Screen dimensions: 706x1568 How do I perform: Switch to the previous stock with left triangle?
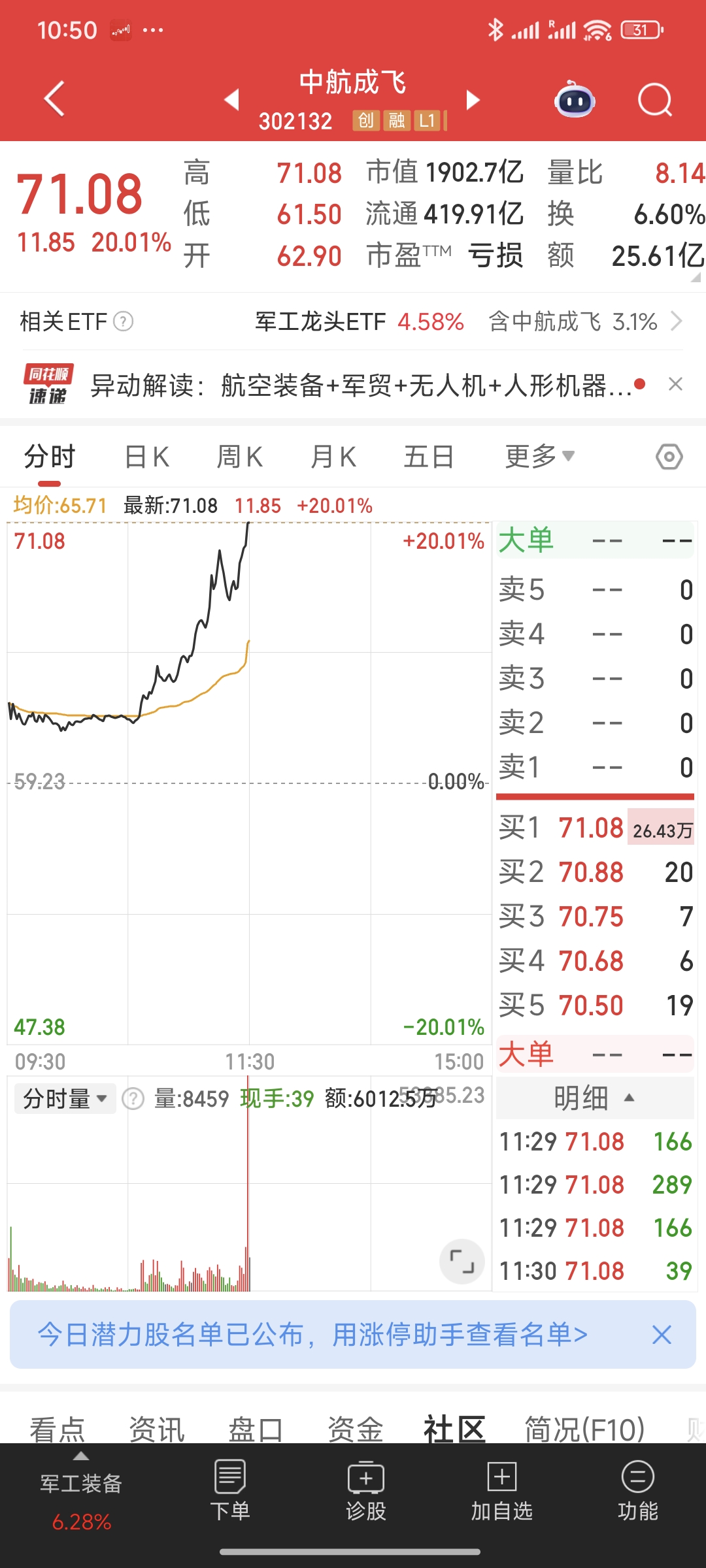tap(231, 100)
